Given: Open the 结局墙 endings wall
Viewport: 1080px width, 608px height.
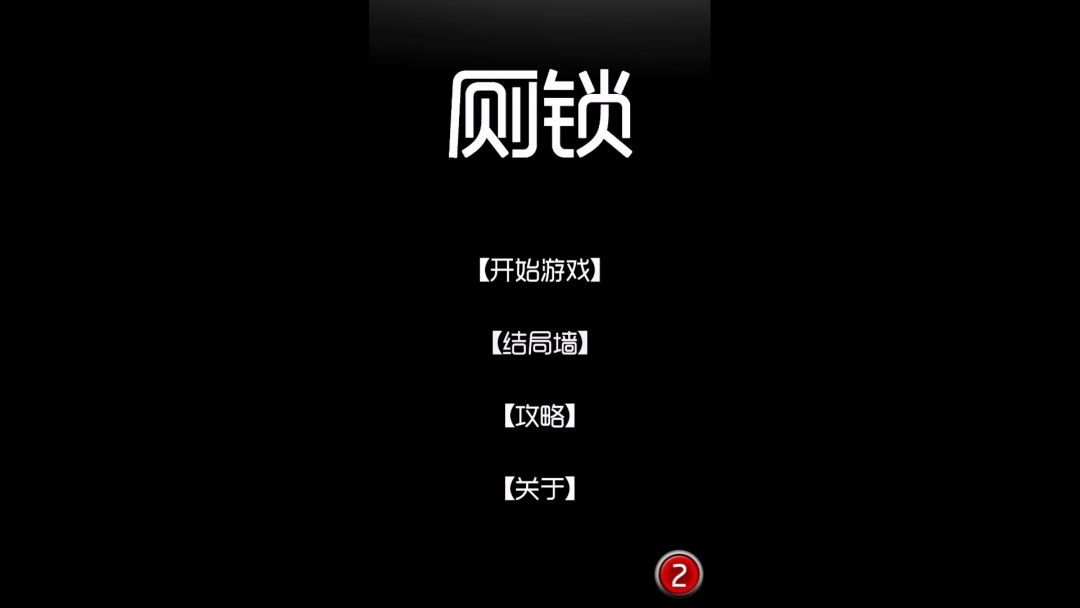Looking at the screenshot, I should [540, 345].
